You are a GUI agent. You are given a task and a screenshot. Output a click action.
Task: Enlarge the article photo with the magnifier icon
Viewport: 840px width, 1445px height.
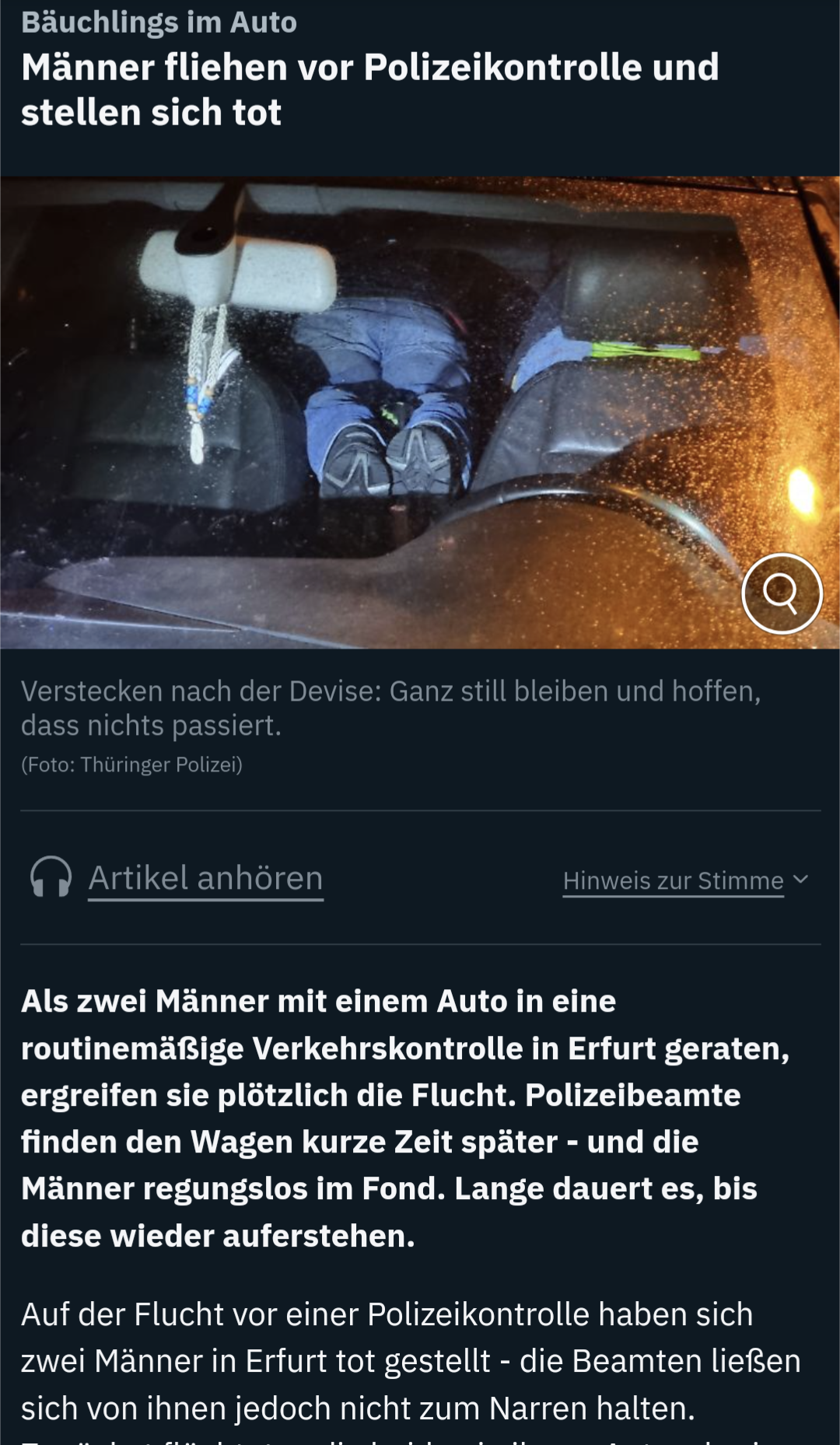click(781, 593)
